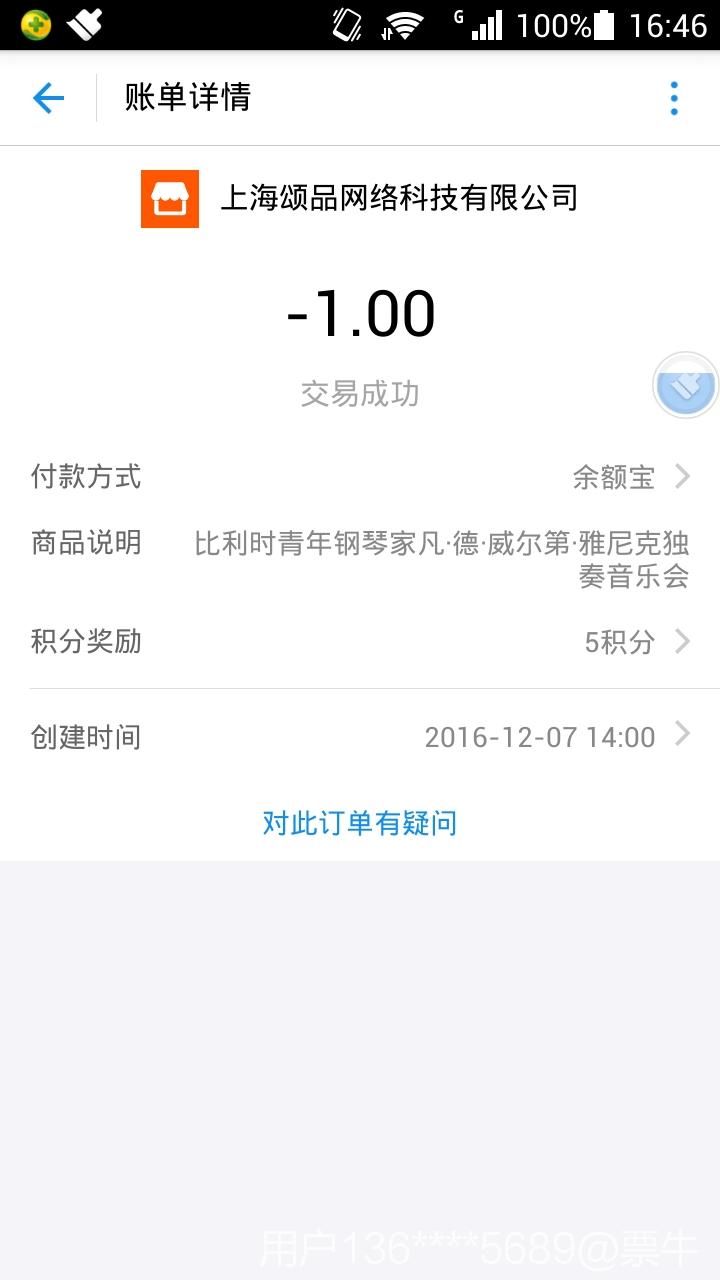The height and width of the screenshot is (1280, 720).
Task: Open the three-dot overflow menu
Action: [674, 98]
